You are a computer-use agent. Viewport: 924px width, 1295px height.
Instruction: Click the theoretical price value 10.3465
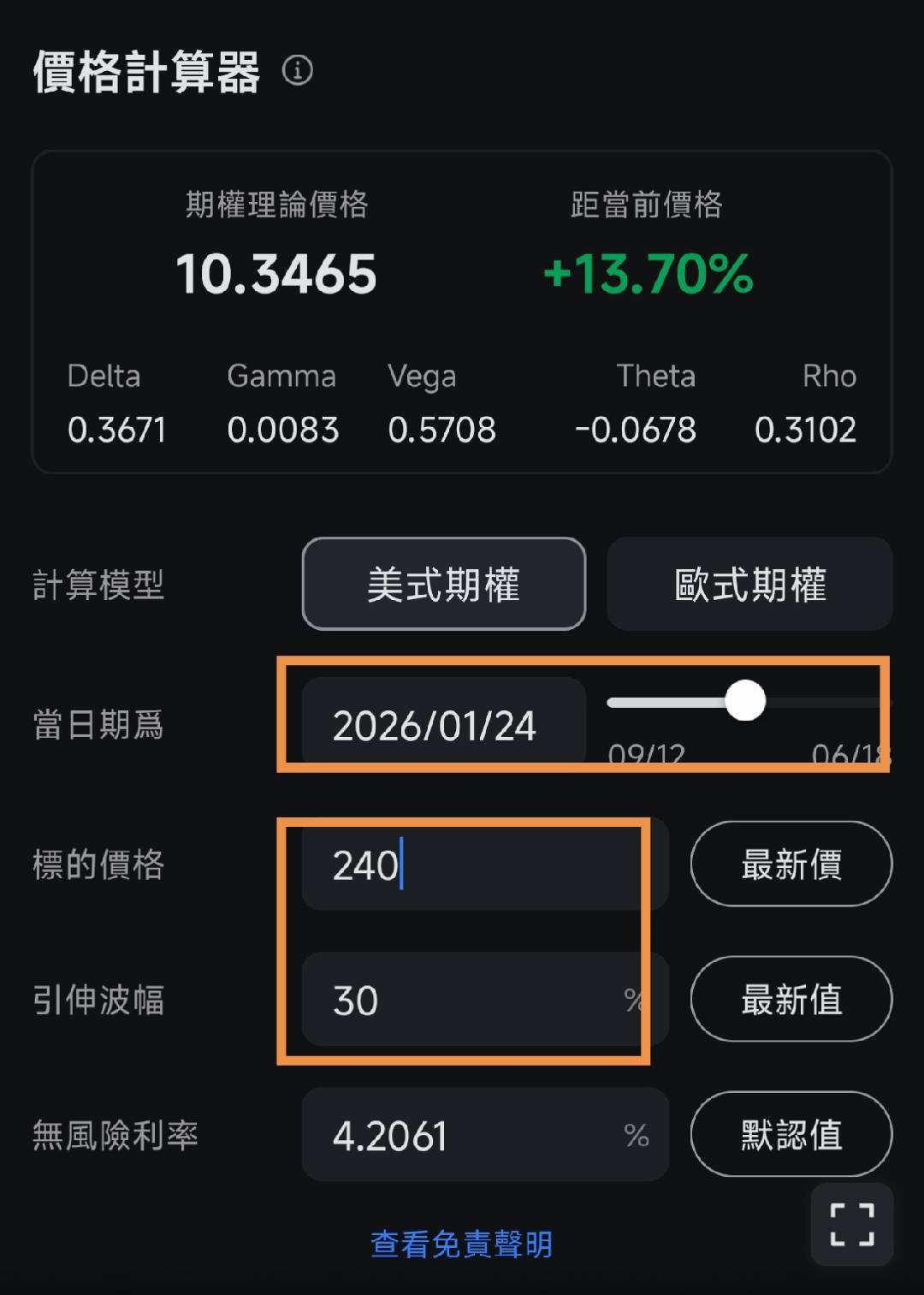tap(277, 272)
